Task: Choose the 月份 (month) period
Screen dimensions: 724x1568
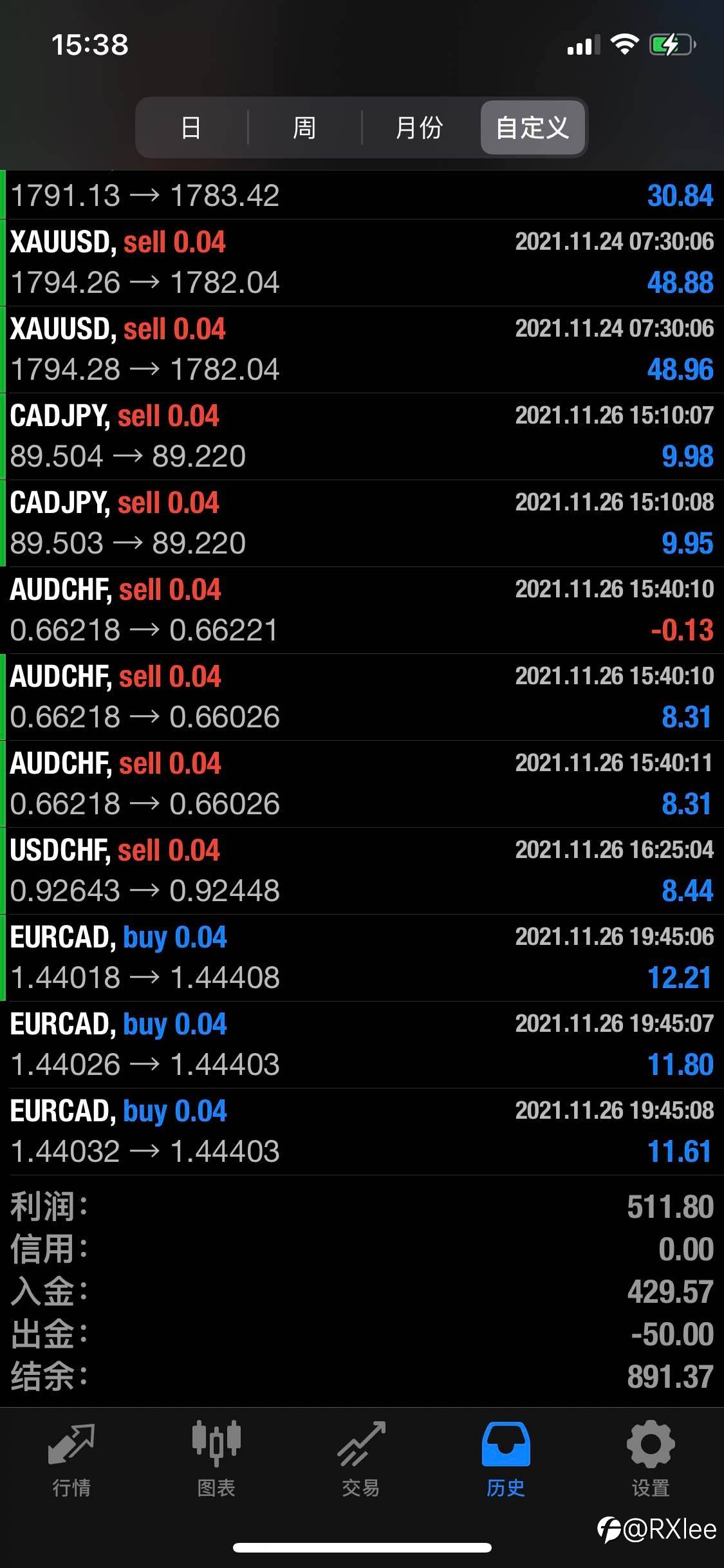Action: (419, 127)
